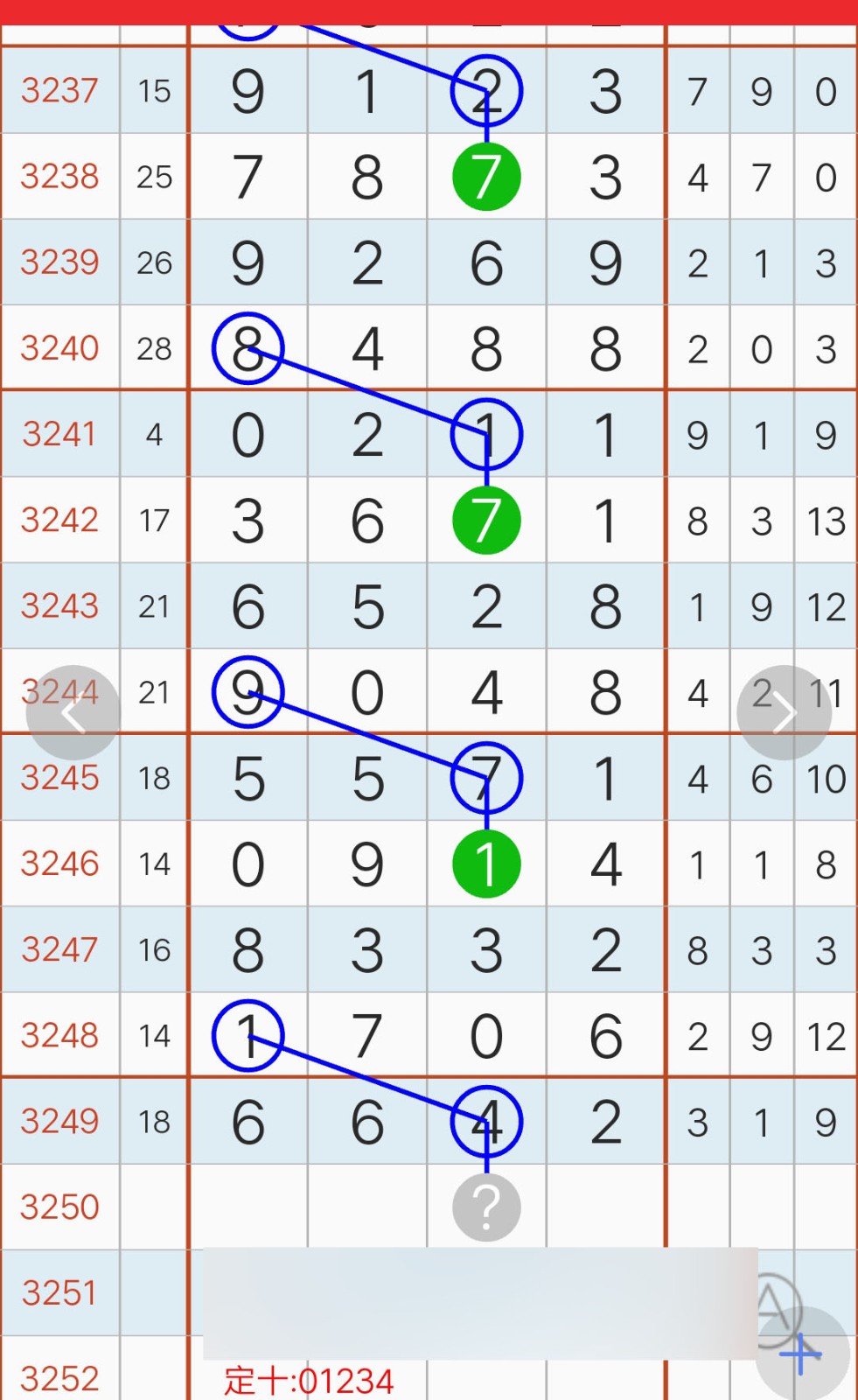Tap the floating plus button
Screen dimensions: 858x1400
(x=802, y=1355)
